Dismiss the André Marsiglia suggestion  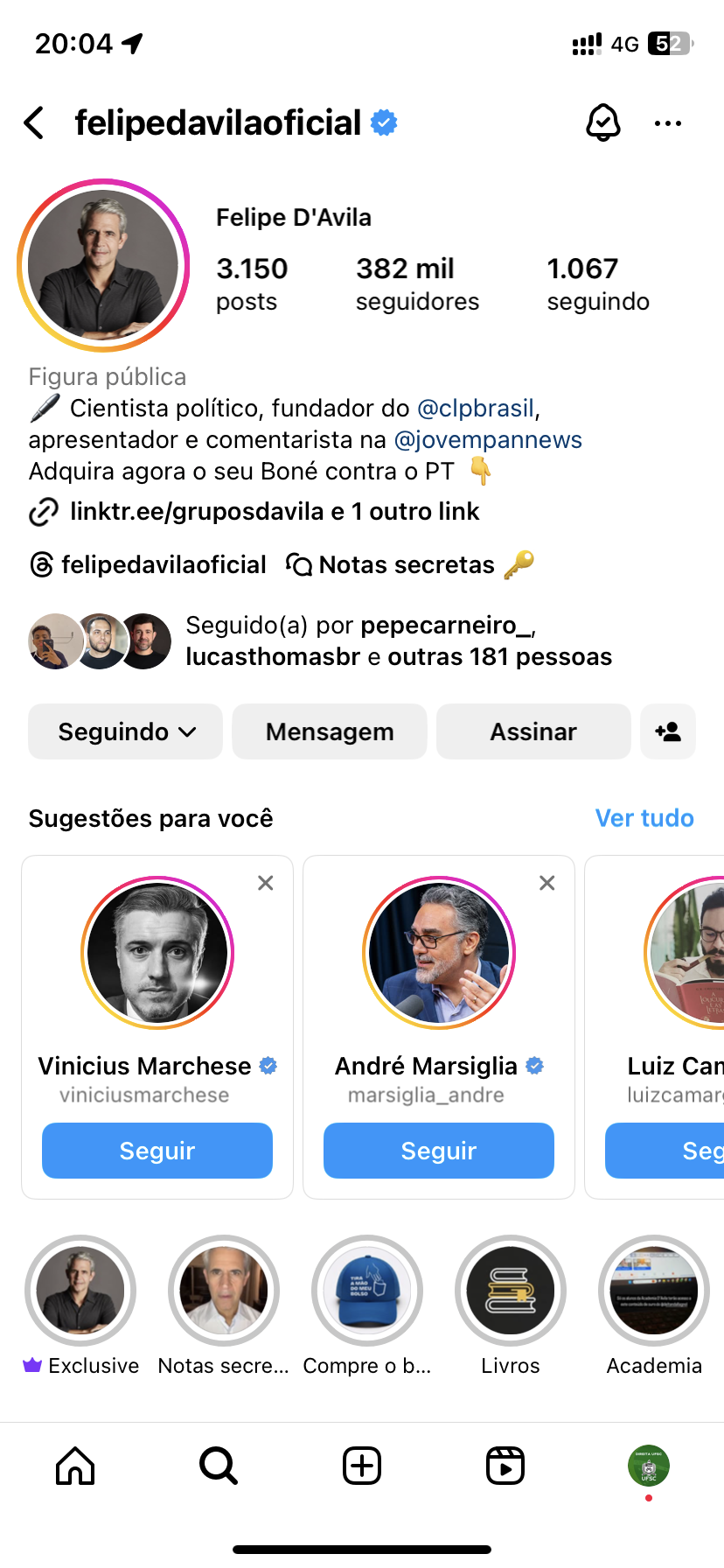(x=547, y=883)
